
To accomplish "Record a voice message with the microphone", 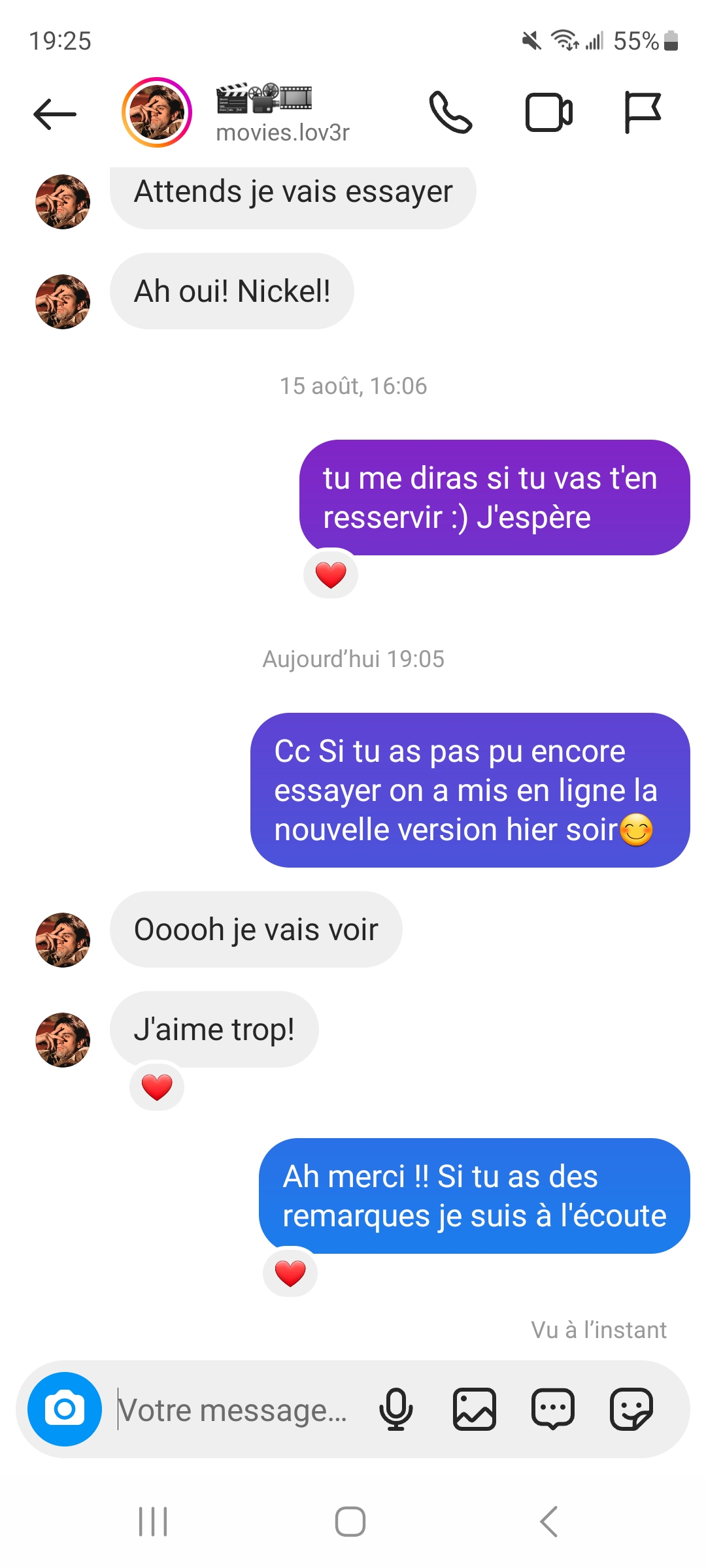I will [396, 1409].
